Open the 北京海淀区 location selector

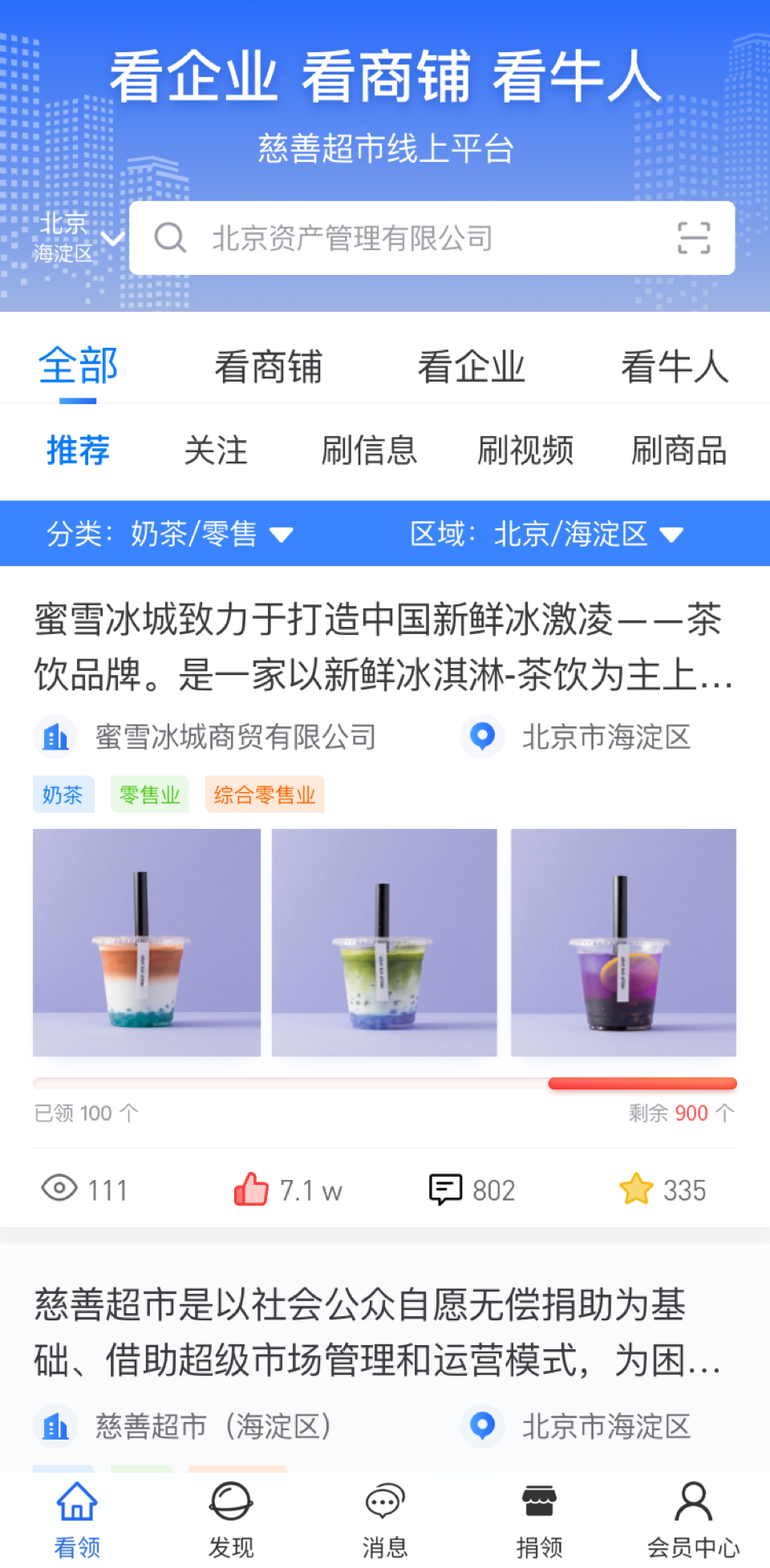pyautogui.click(x=79, y=237)
